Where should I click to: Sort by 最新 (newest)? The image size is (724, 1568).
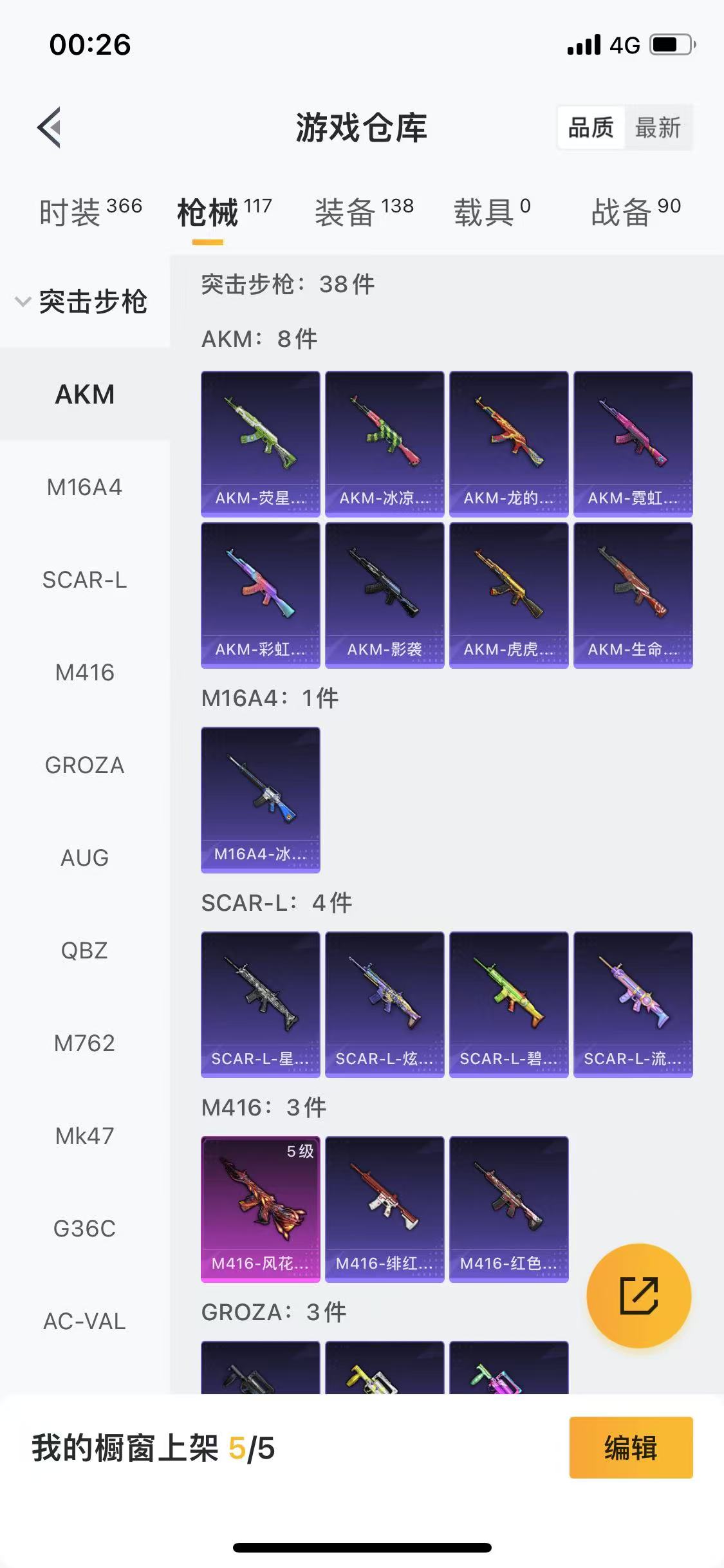coord(658,127)
